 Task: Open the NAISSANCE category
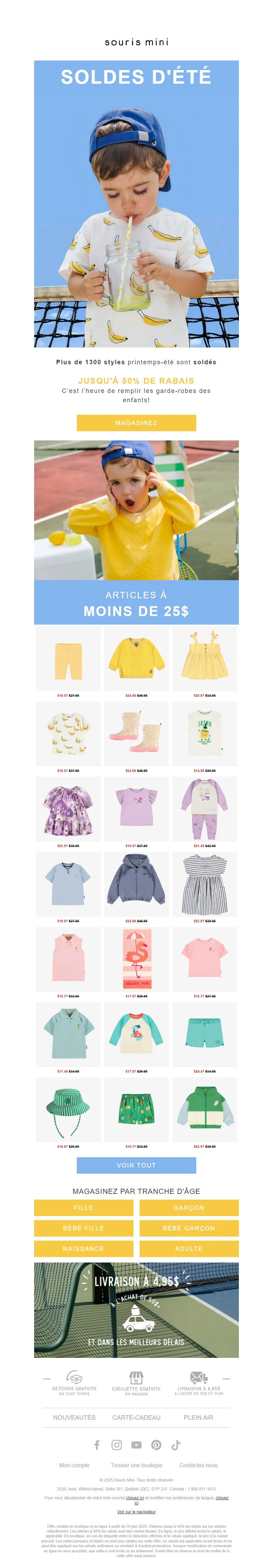click(x=83, y=1249)
